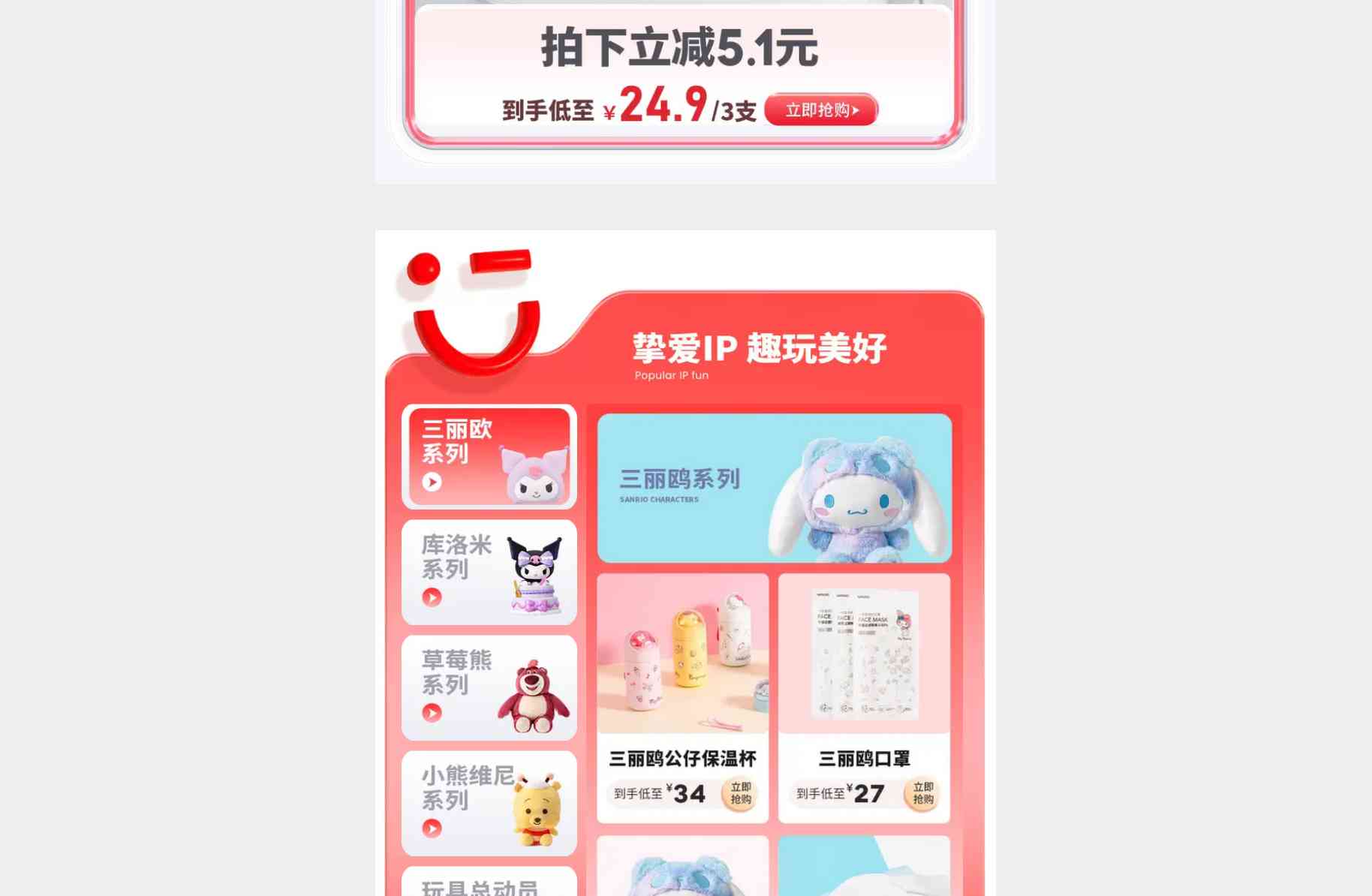This screenshot has width=1372, height=896.
Task: Tap 立即抢购 for 三丽鸥公仔保温杯
Action: tap(740, 793)
